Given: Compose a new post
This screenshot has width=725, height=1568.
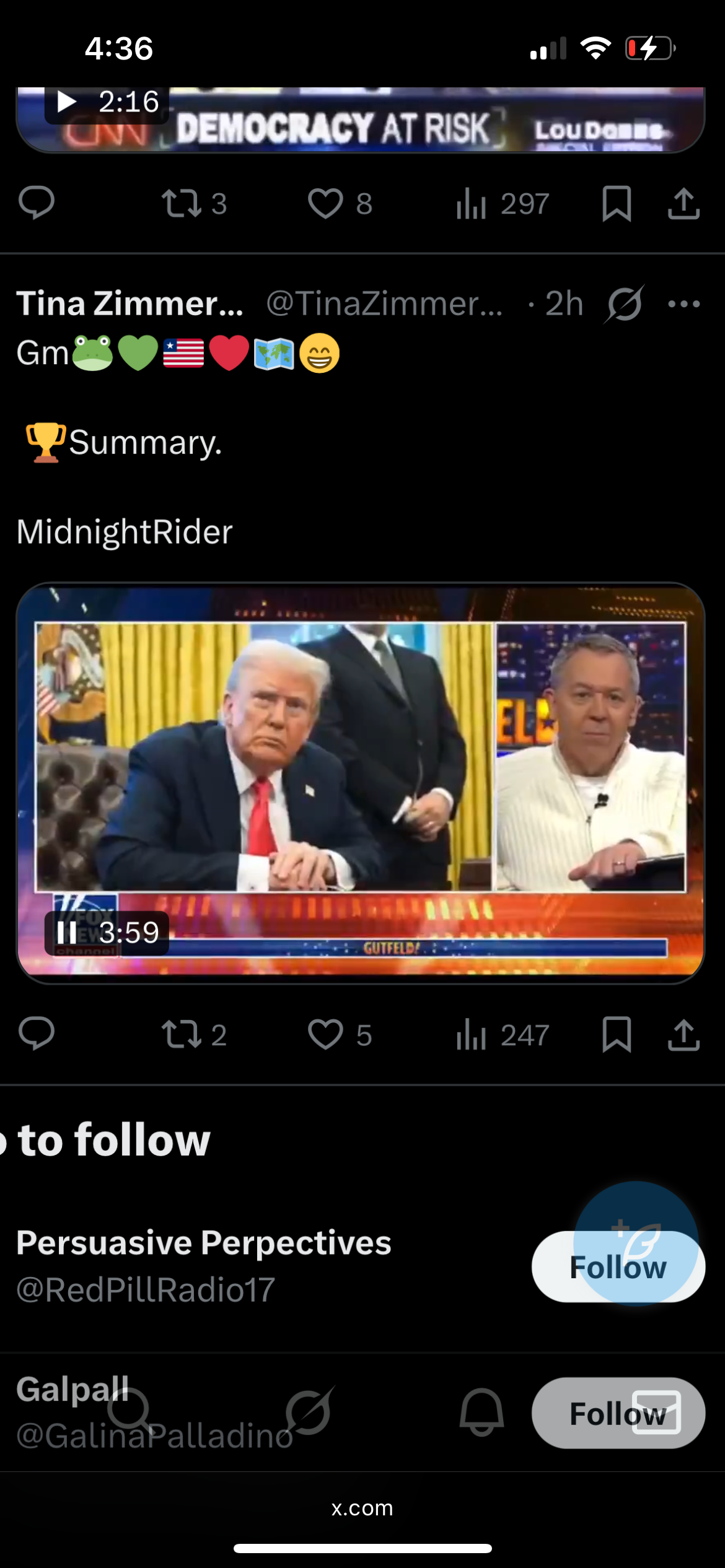Looking at the screenshot, I should click(636, 1242).
